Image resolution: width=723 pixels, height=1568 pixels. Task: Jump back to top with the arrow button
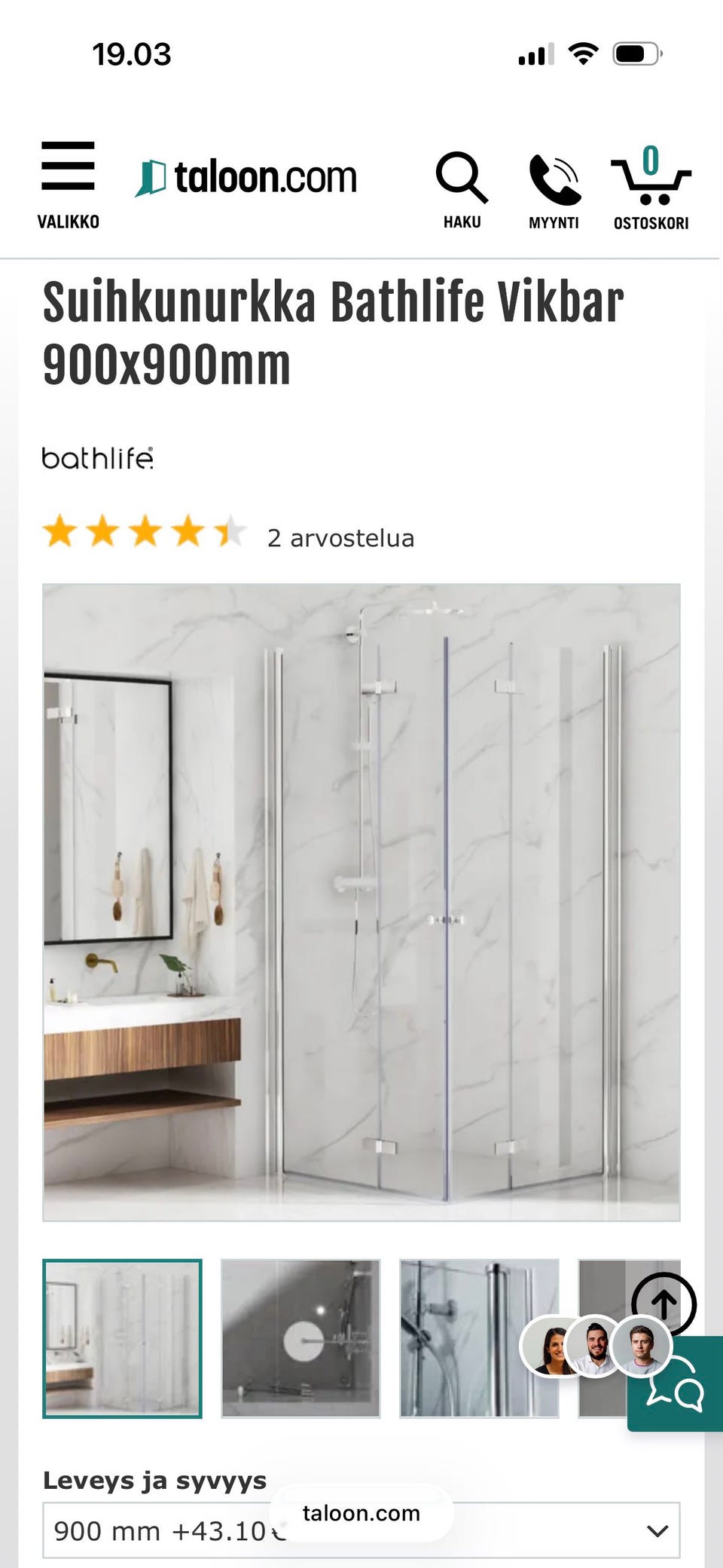664,1304
